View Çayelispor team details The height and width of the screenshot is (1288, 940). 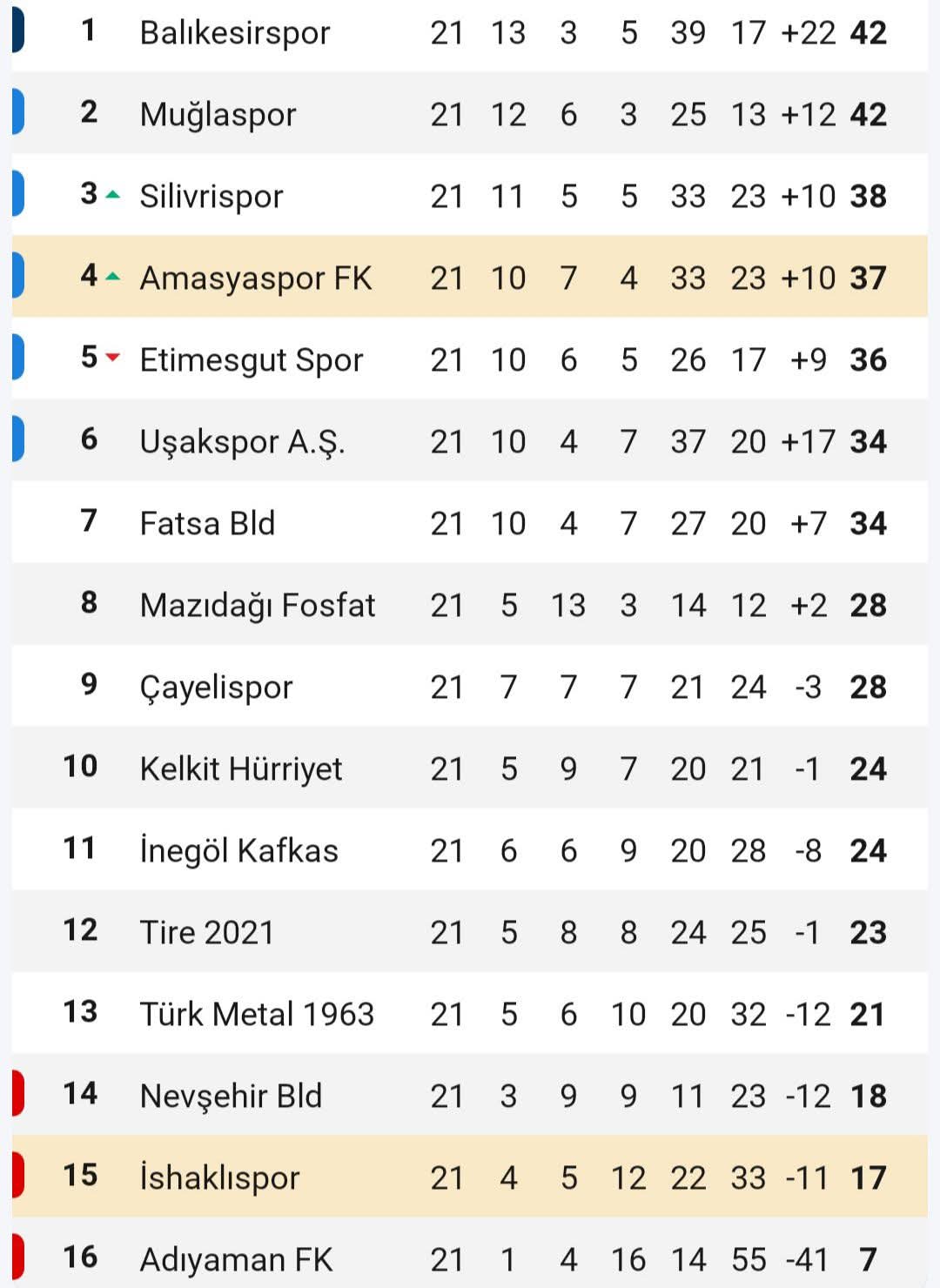click(x=216, y=688)
